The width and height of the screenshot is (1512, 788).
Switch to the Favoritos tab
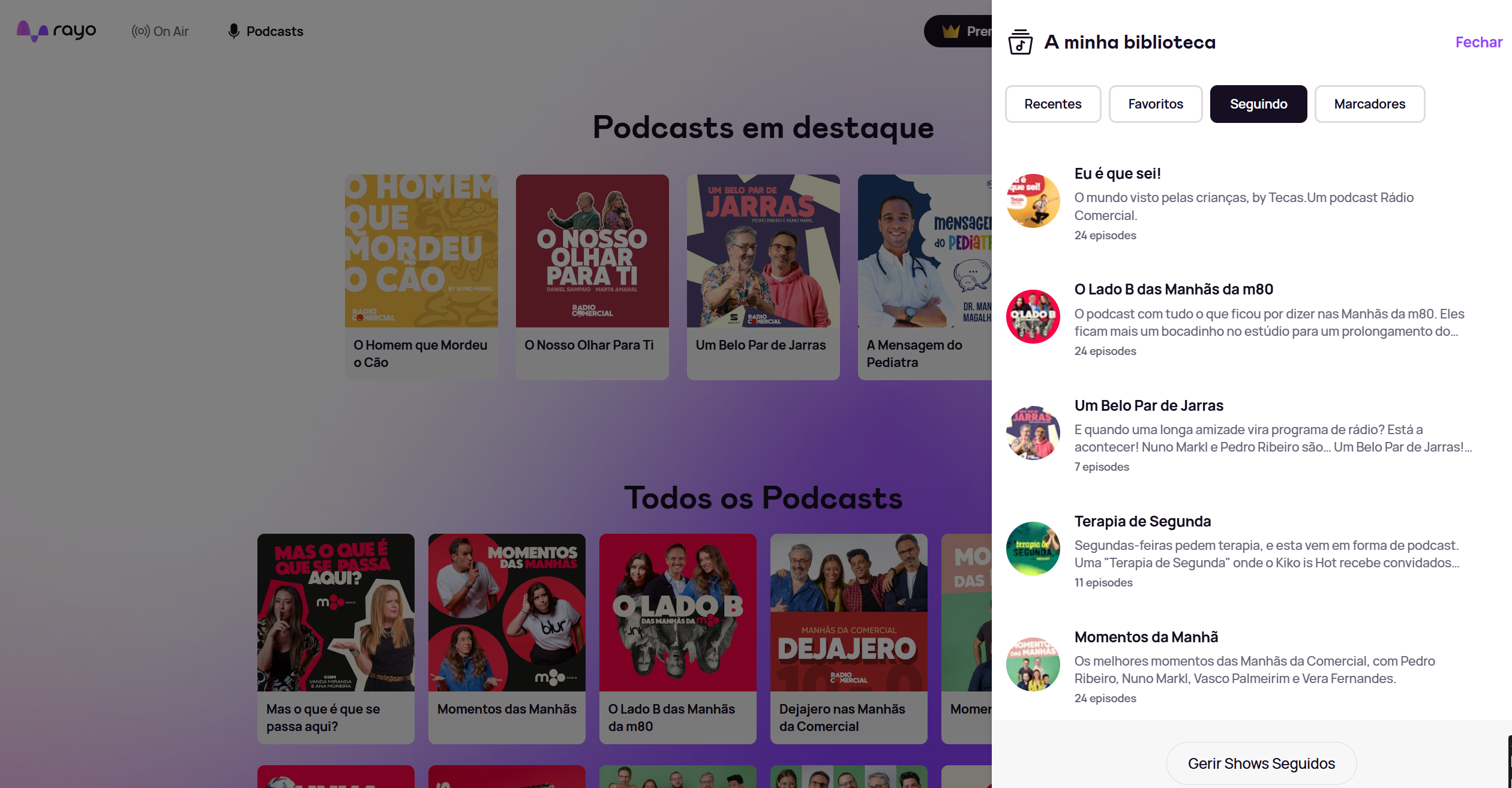pos(1155,104)
